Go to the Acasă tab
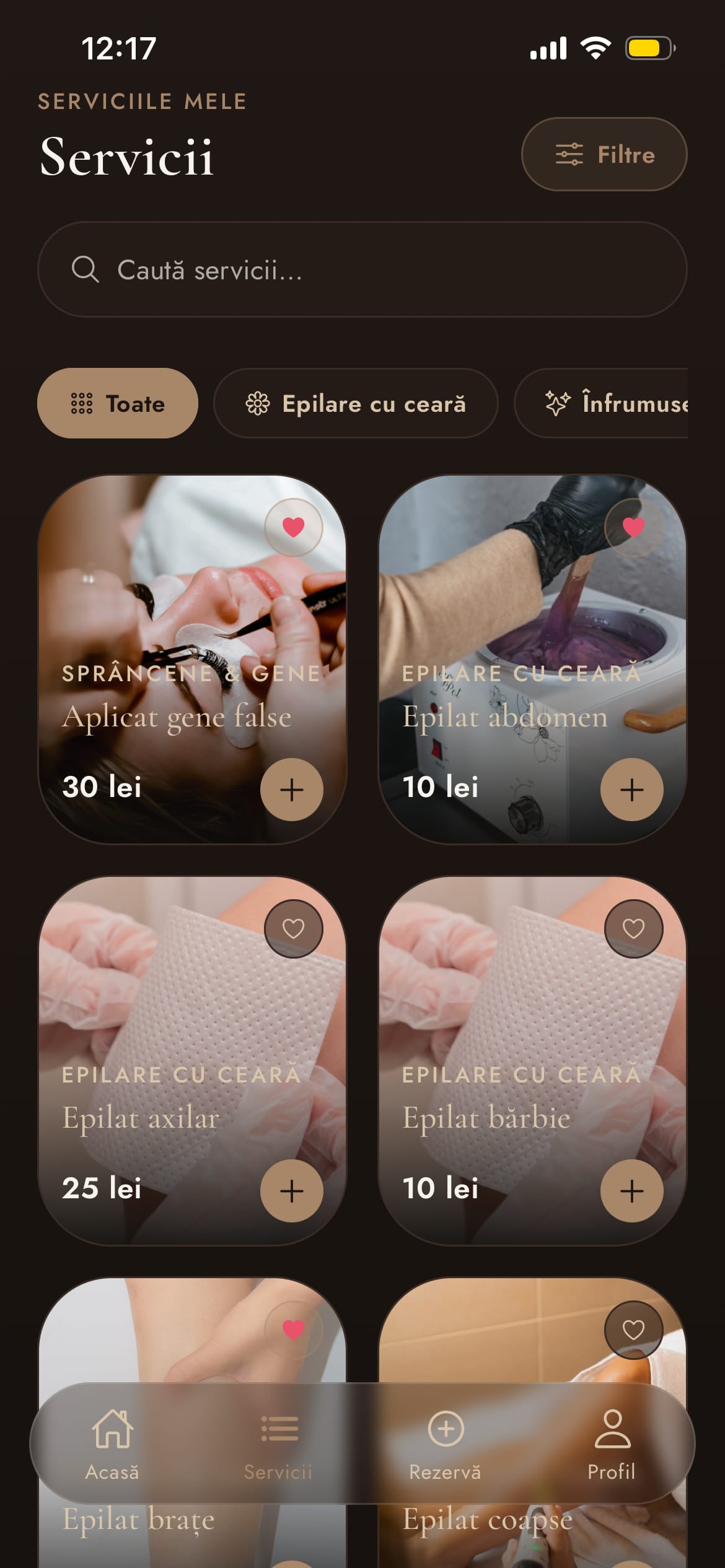The width and height of the screenshot is (725, 1568). tap(112, 1444)
